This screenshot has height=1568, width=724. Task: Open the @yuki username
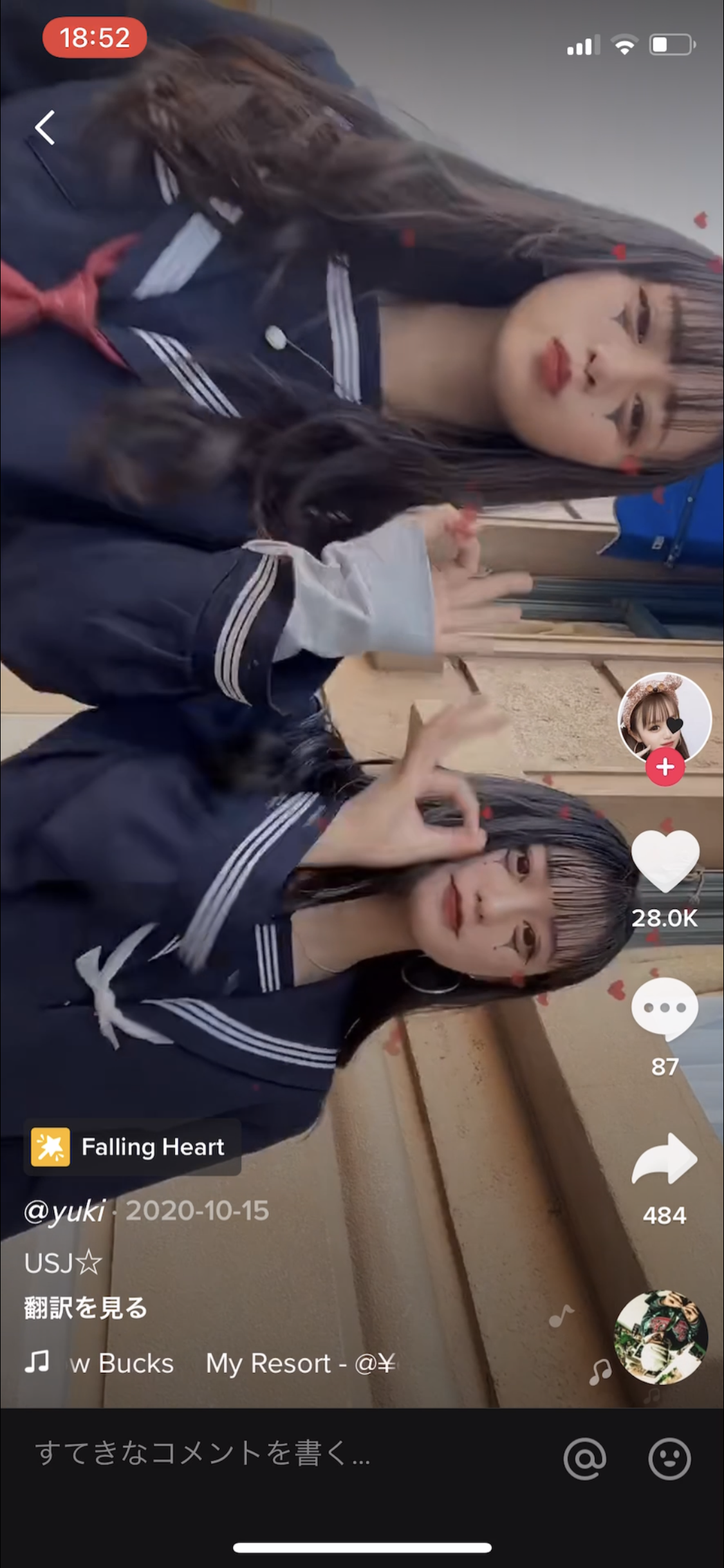(x=64, y=1211)
